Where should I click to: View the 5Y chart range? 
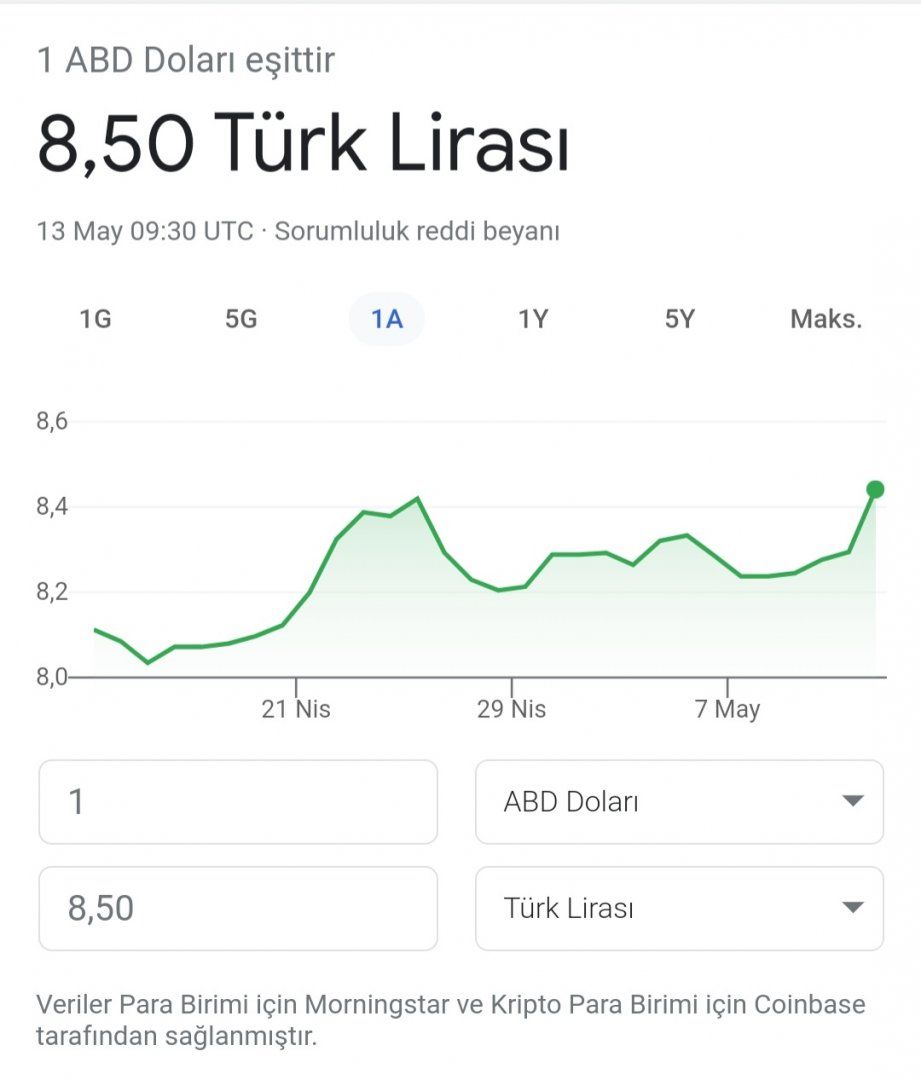(x=679, y=319)
